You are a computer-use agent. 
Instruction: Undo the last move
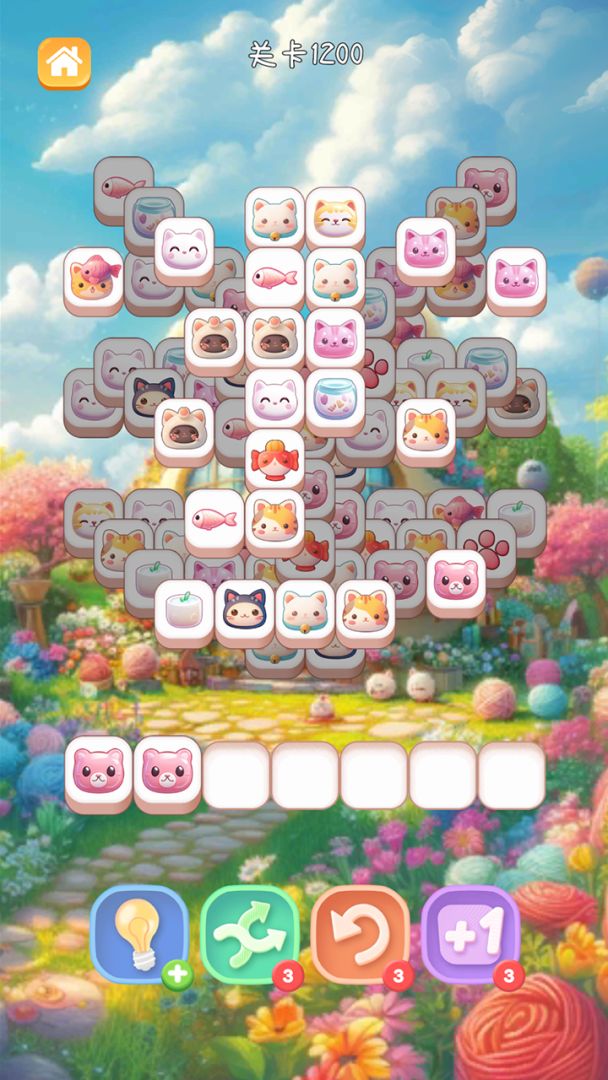click(x=360, y=934)
